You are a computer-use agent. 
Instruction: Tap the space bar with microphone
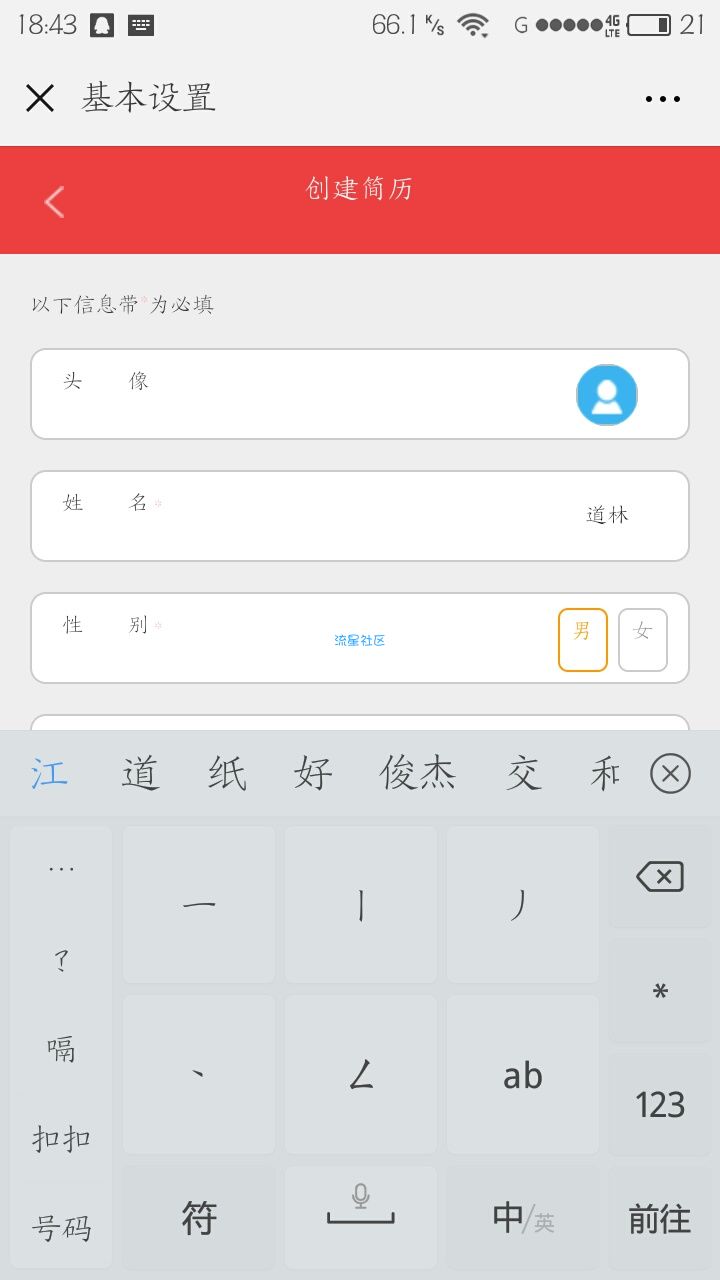(x=361, y=1218)
